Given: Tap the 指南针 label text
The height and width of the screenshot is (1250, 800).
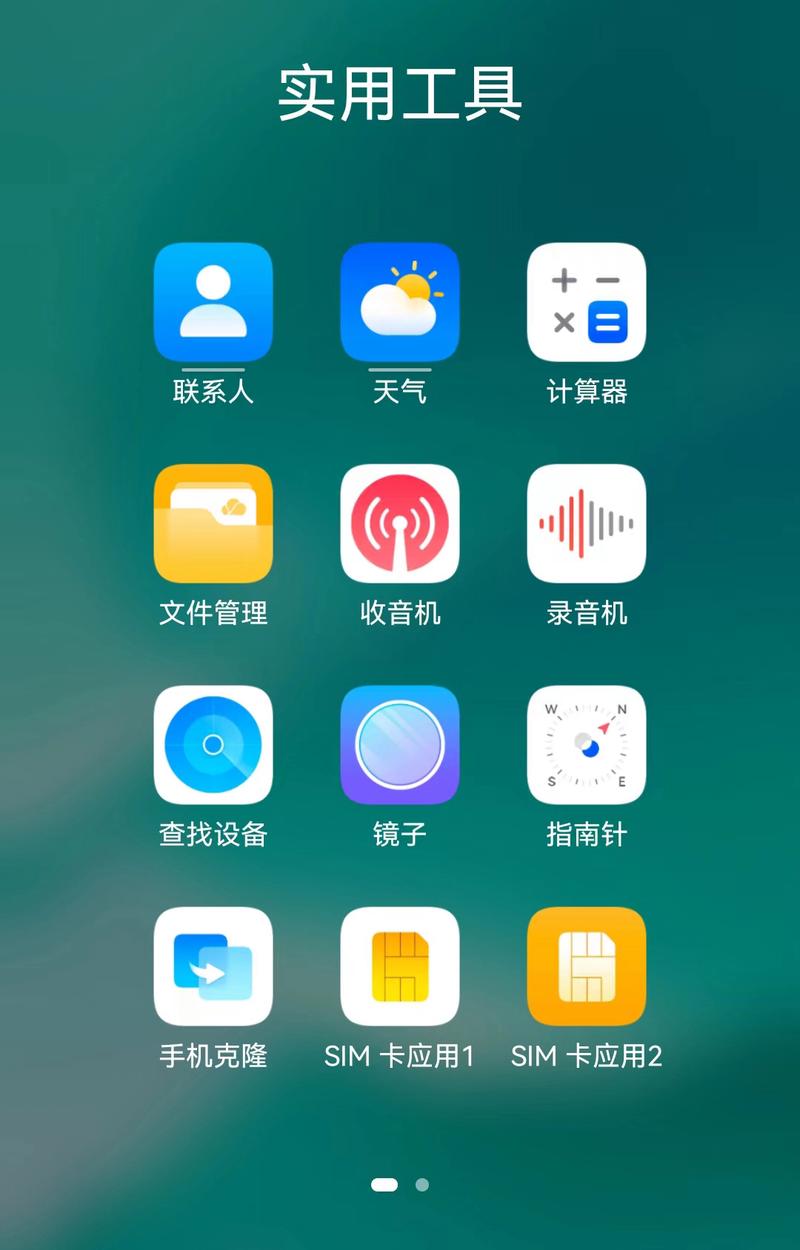Looking at the screenshot, I should click(x=586, y=836).
